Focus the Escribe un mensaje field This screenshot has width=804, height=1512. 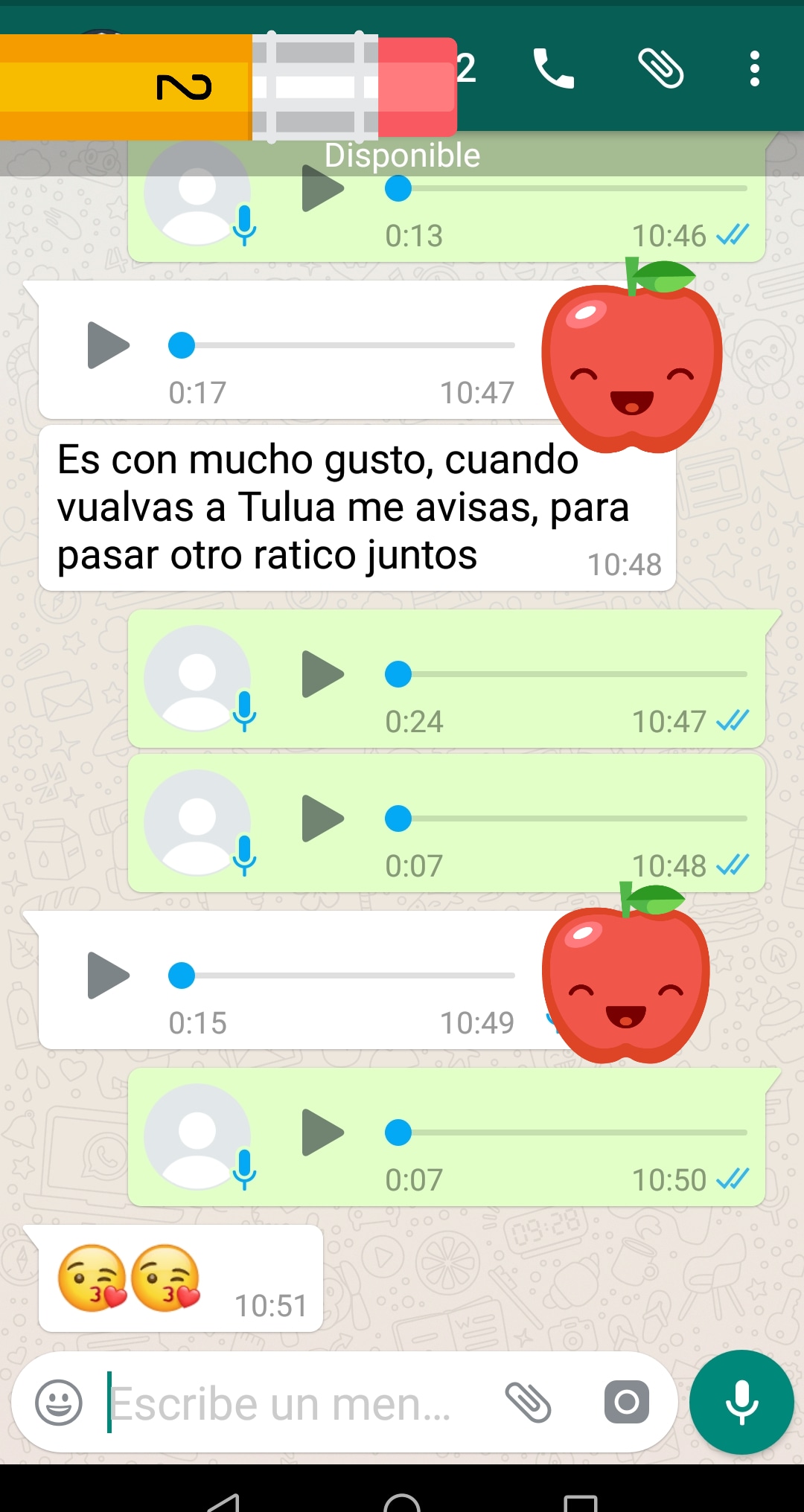pos(283,1404)
